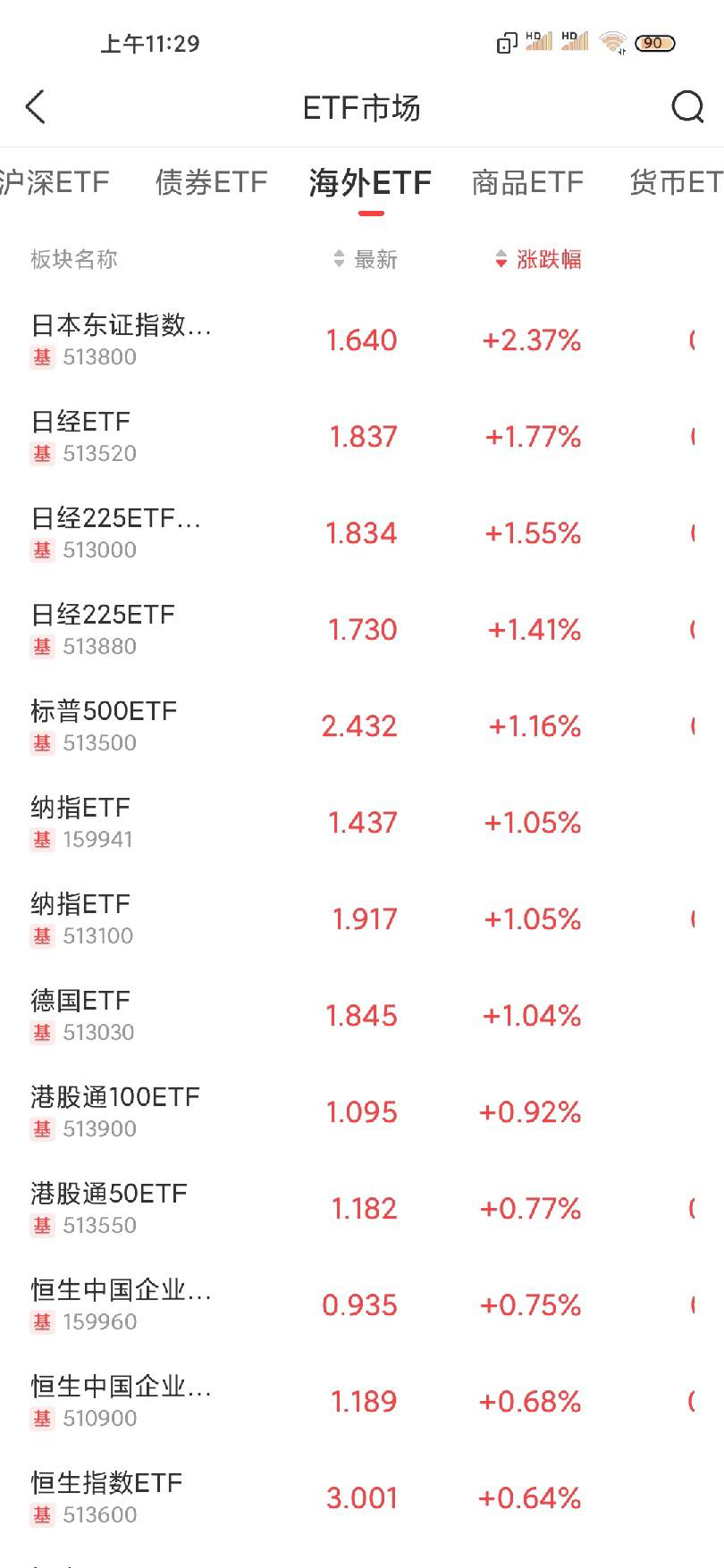View 恒生指数ETF 513600
This screenshot has width=724, height=1568.
[362, 1498]
